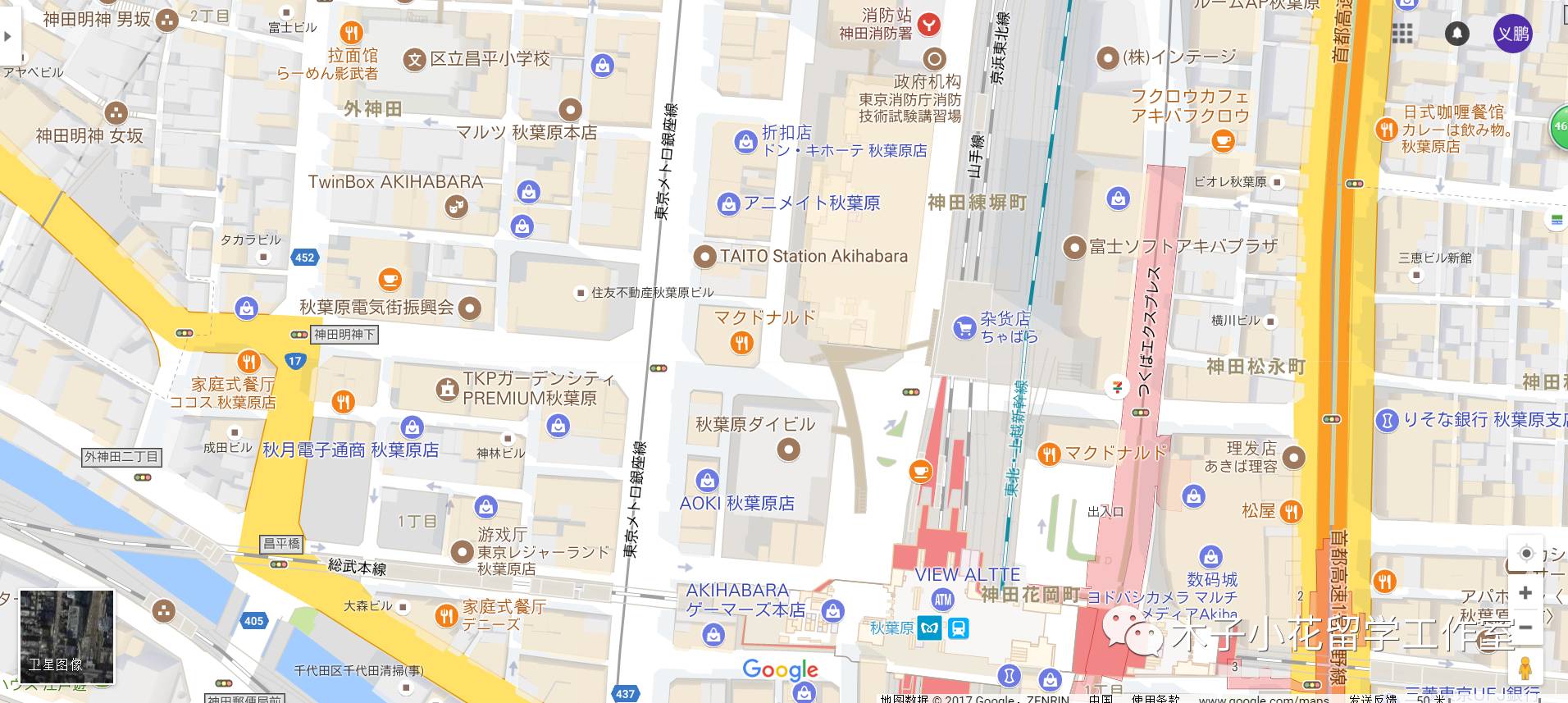1568x703 pixels.
Task: Select the Street View pegman
Action: (1525, 668)
